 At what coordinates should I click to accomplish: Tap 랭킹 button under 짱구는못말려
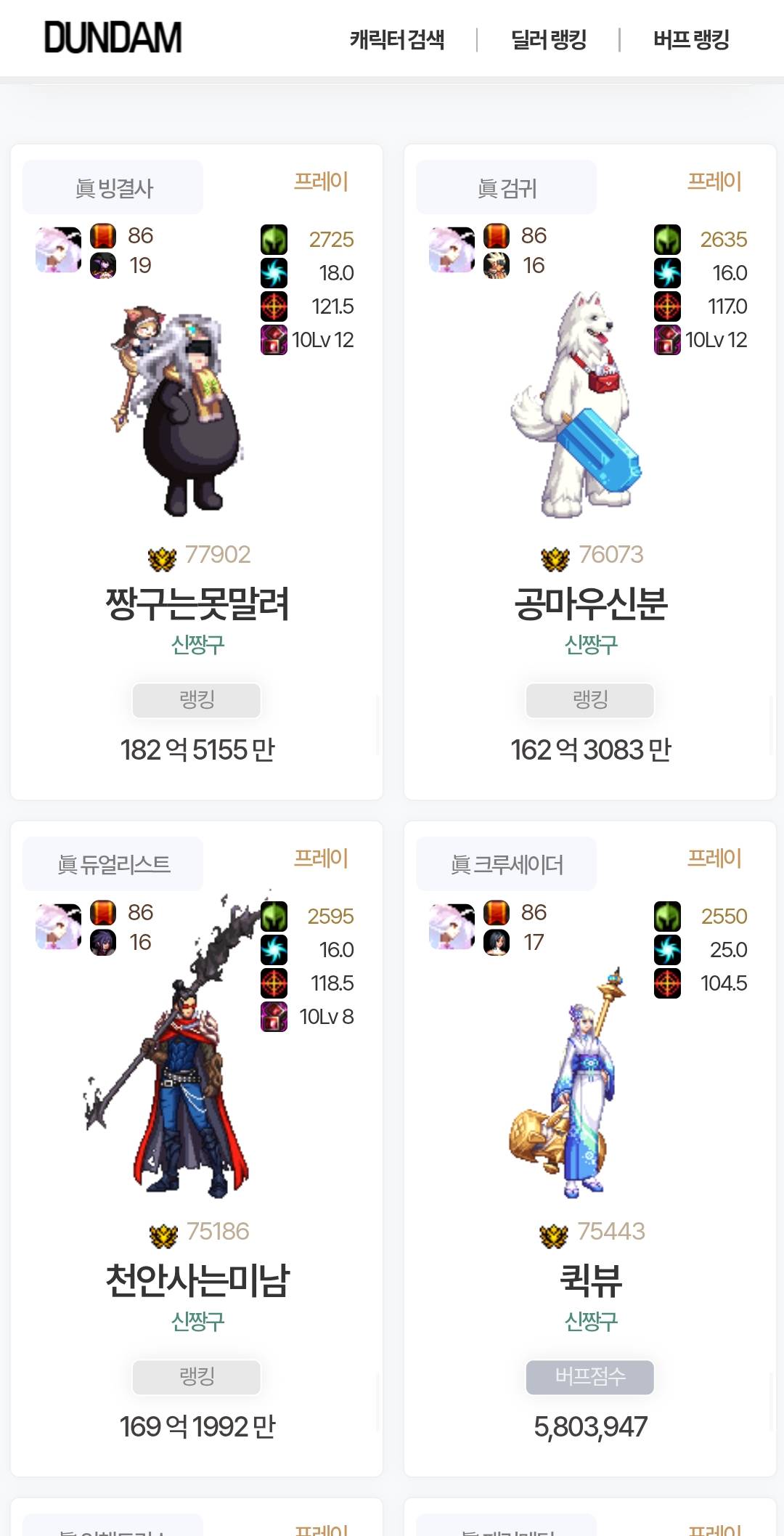(197, 700)
